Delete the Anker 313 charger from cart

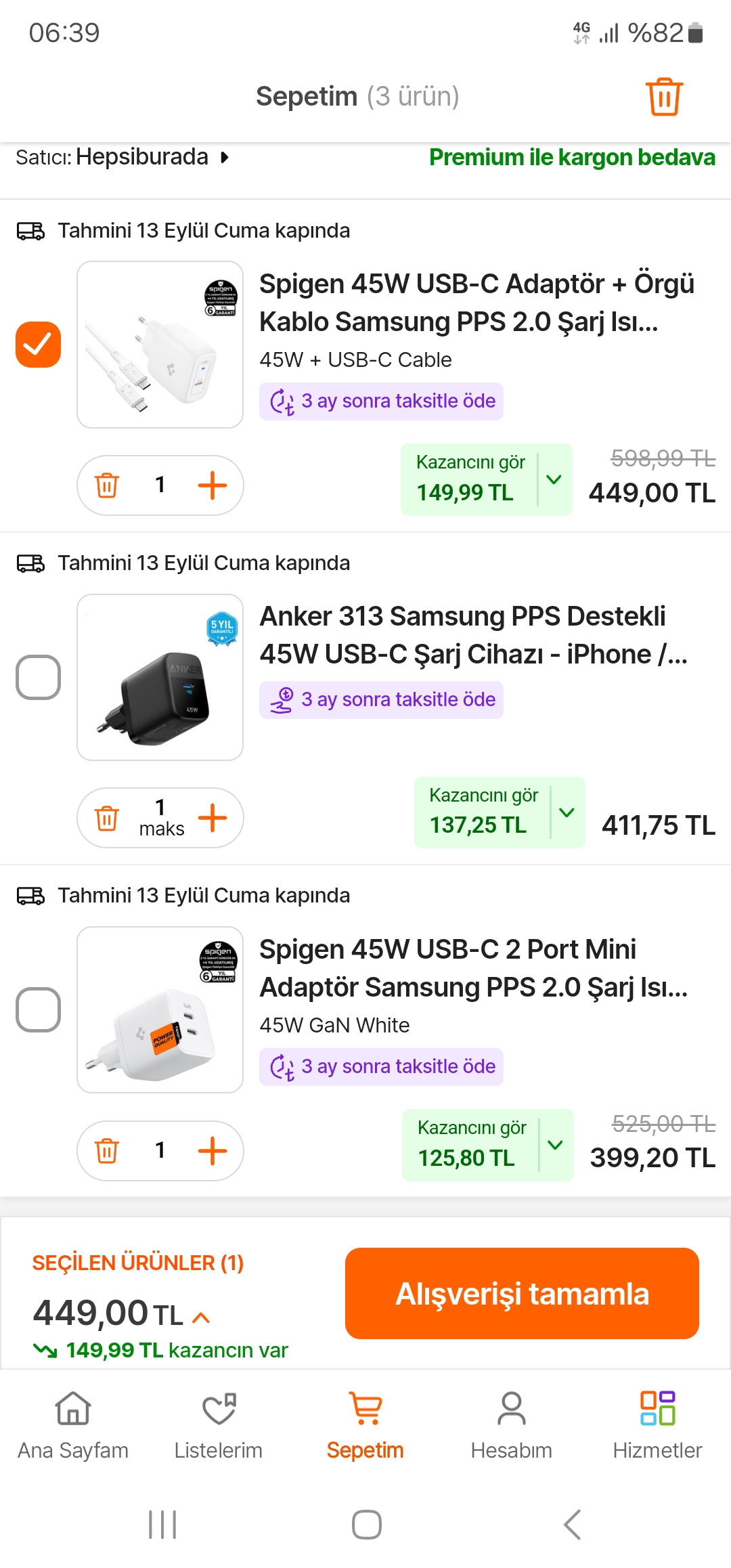(x=107, y=818)
